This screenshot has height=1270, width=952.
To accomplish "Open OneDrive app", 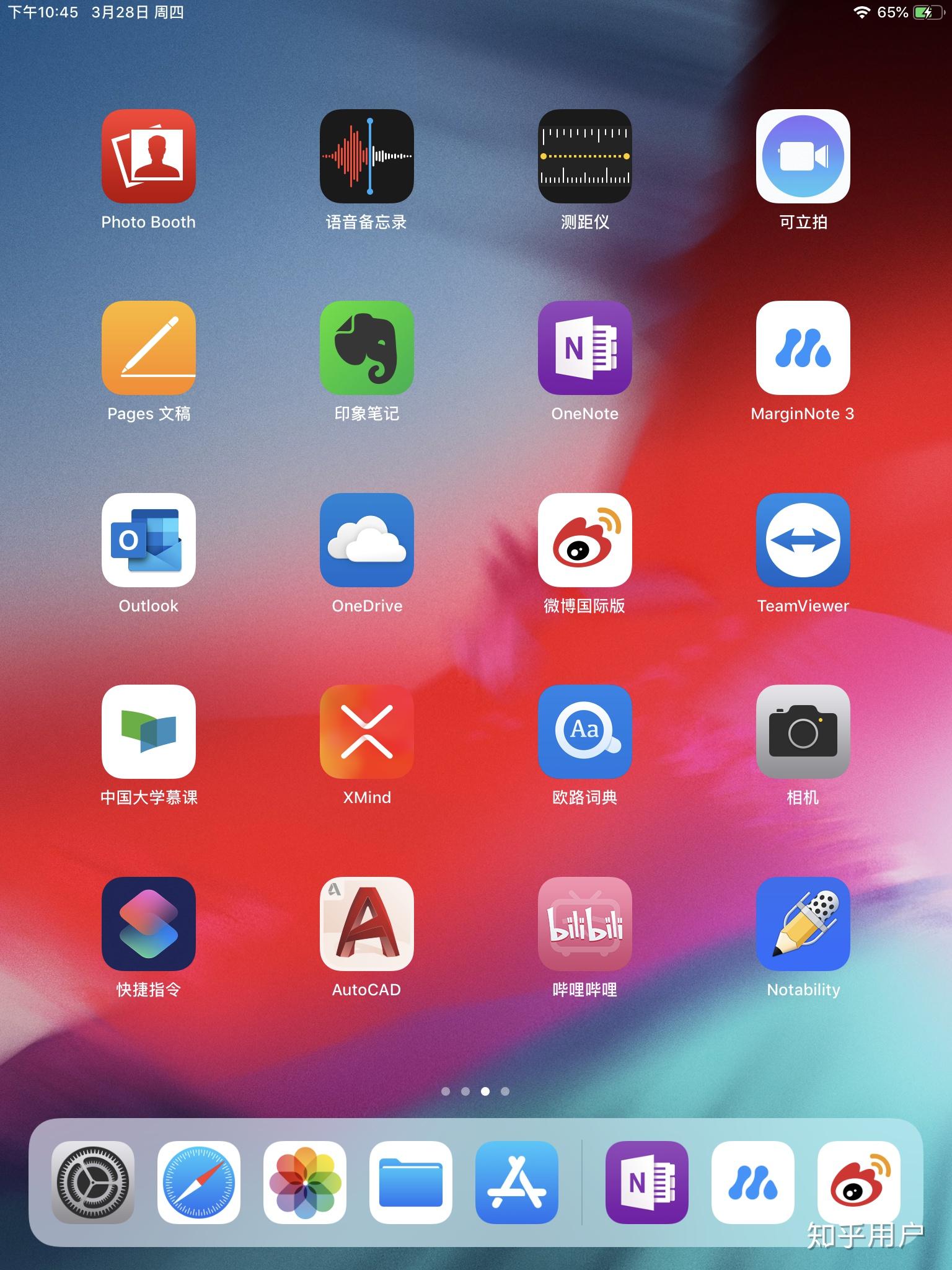I will (x=367, y=540).
